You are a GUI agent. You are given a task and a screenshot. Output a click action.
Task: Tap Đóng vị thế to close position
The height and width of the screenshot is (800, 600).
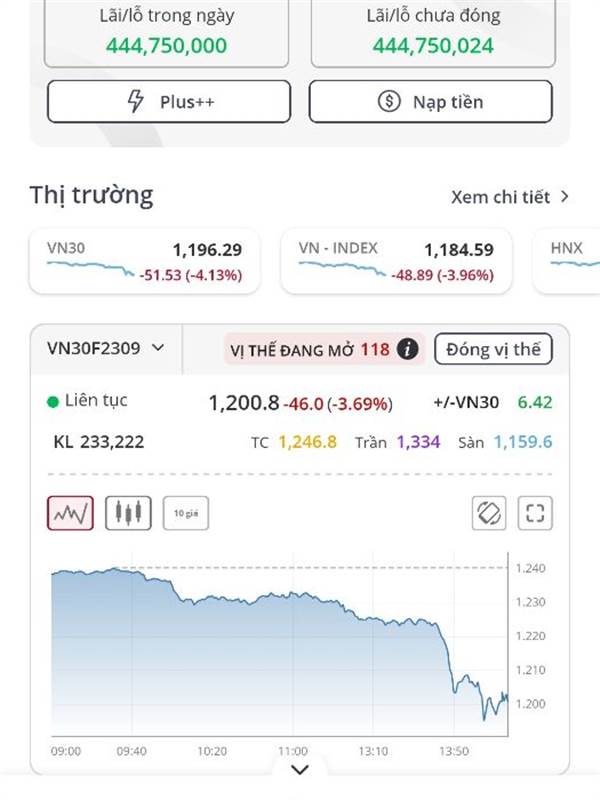[493, 349]
